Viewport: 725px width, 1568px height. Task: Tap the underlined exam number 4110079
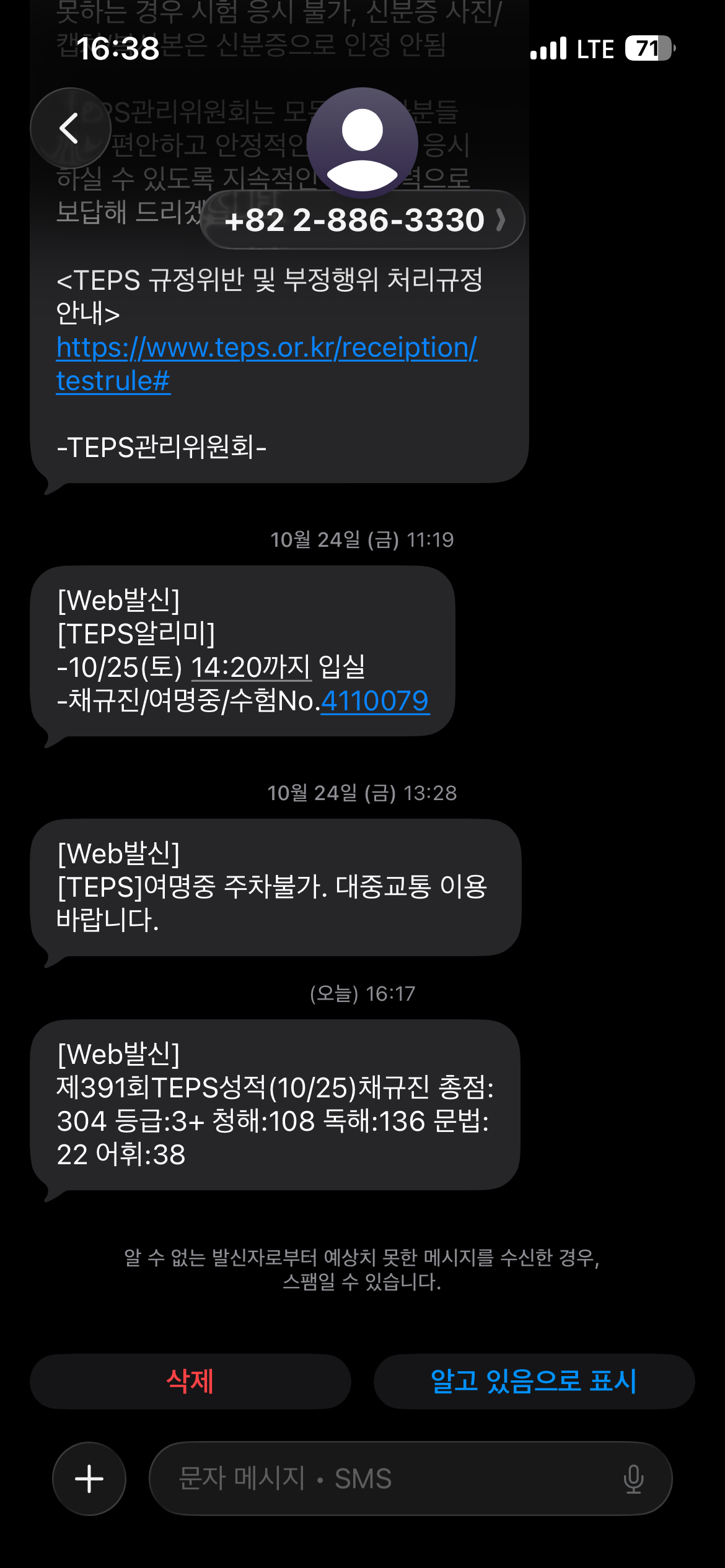(x=374, y=702)
